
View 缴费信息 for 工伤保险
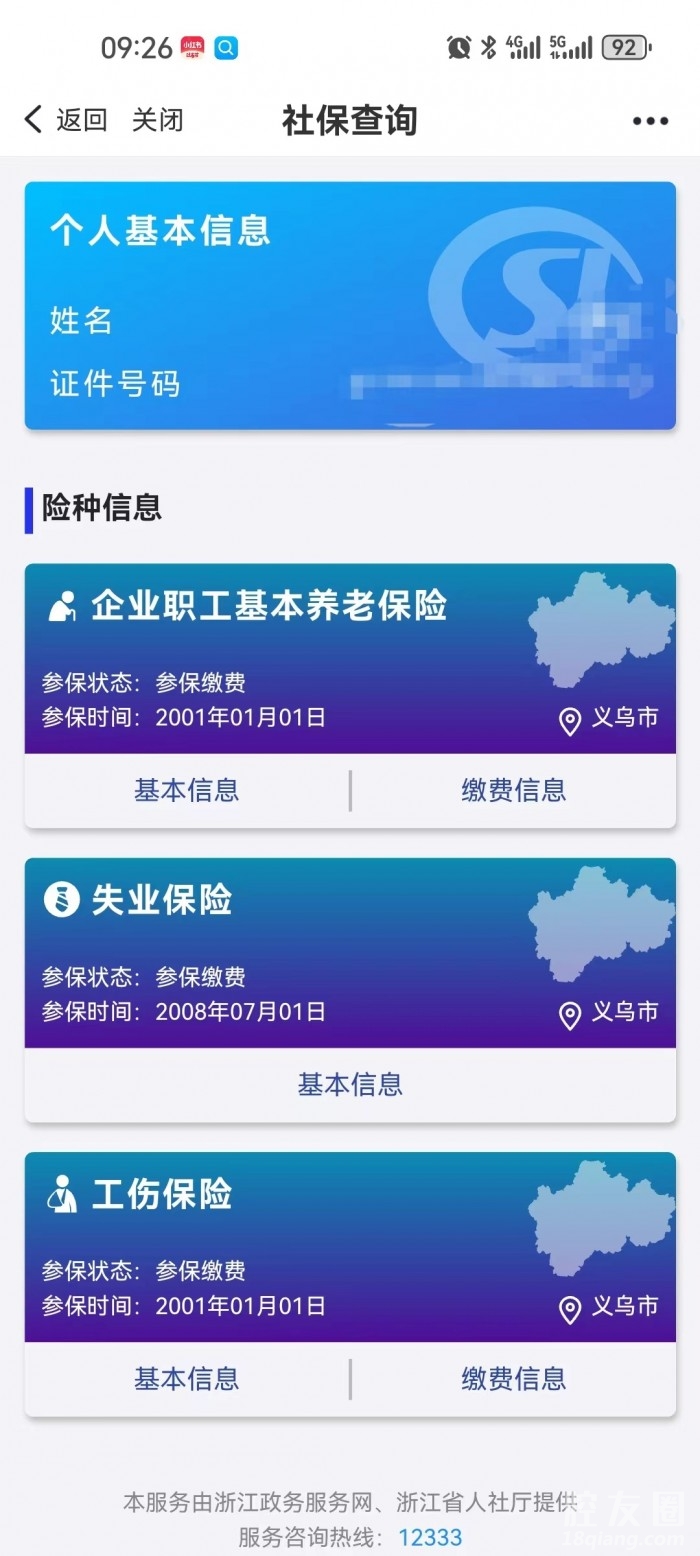513,1378
